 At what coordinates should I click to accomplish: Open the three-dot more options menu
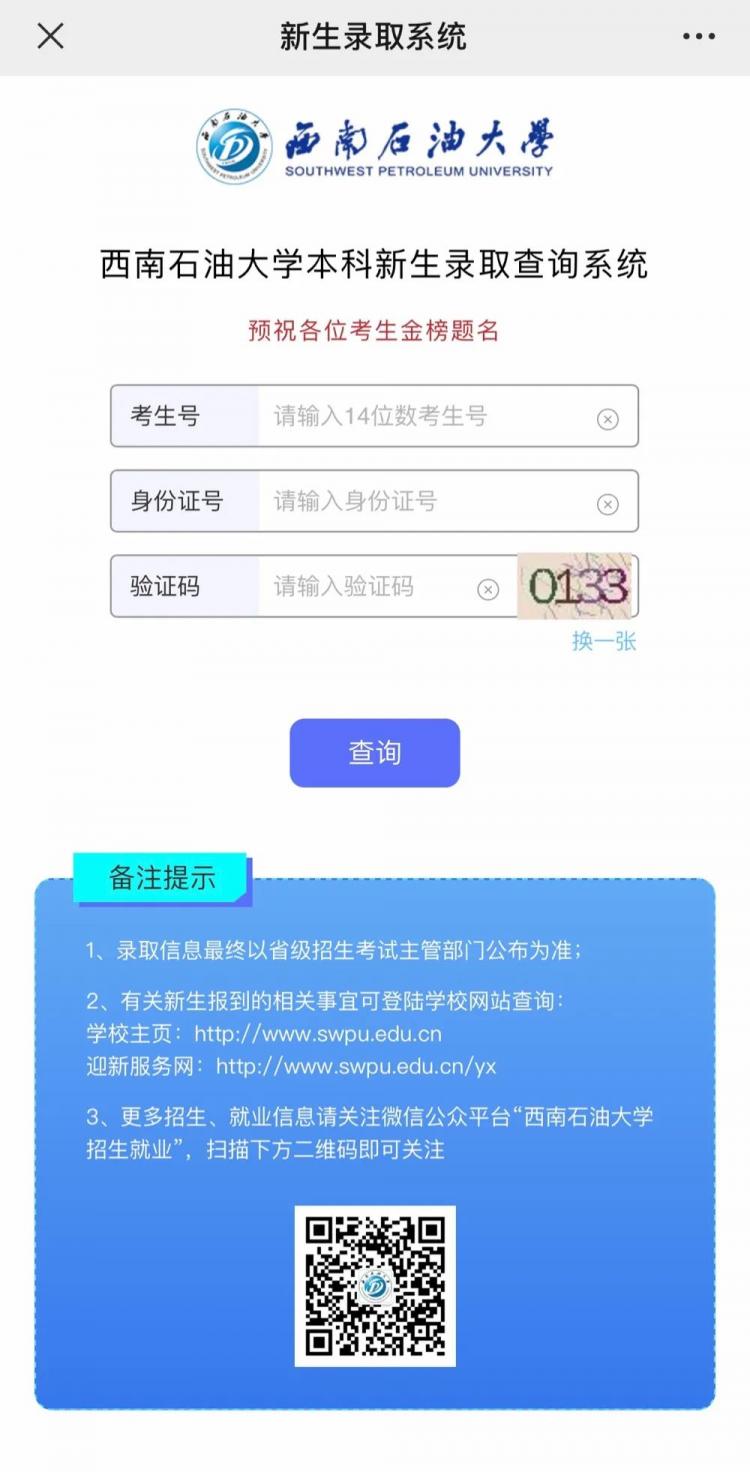tap(699, 37)
